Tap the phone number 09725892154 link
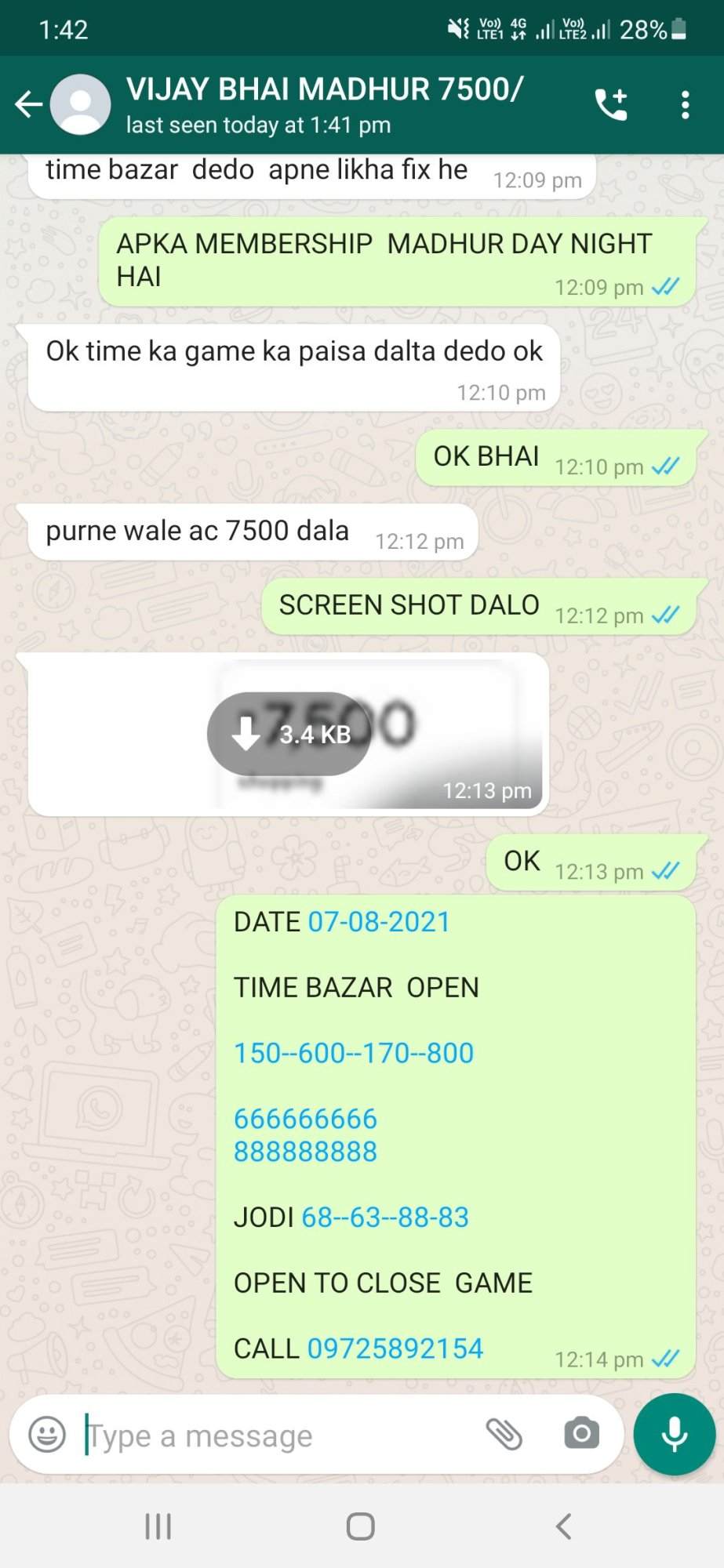724x1568 pixels. [395, 1348]
